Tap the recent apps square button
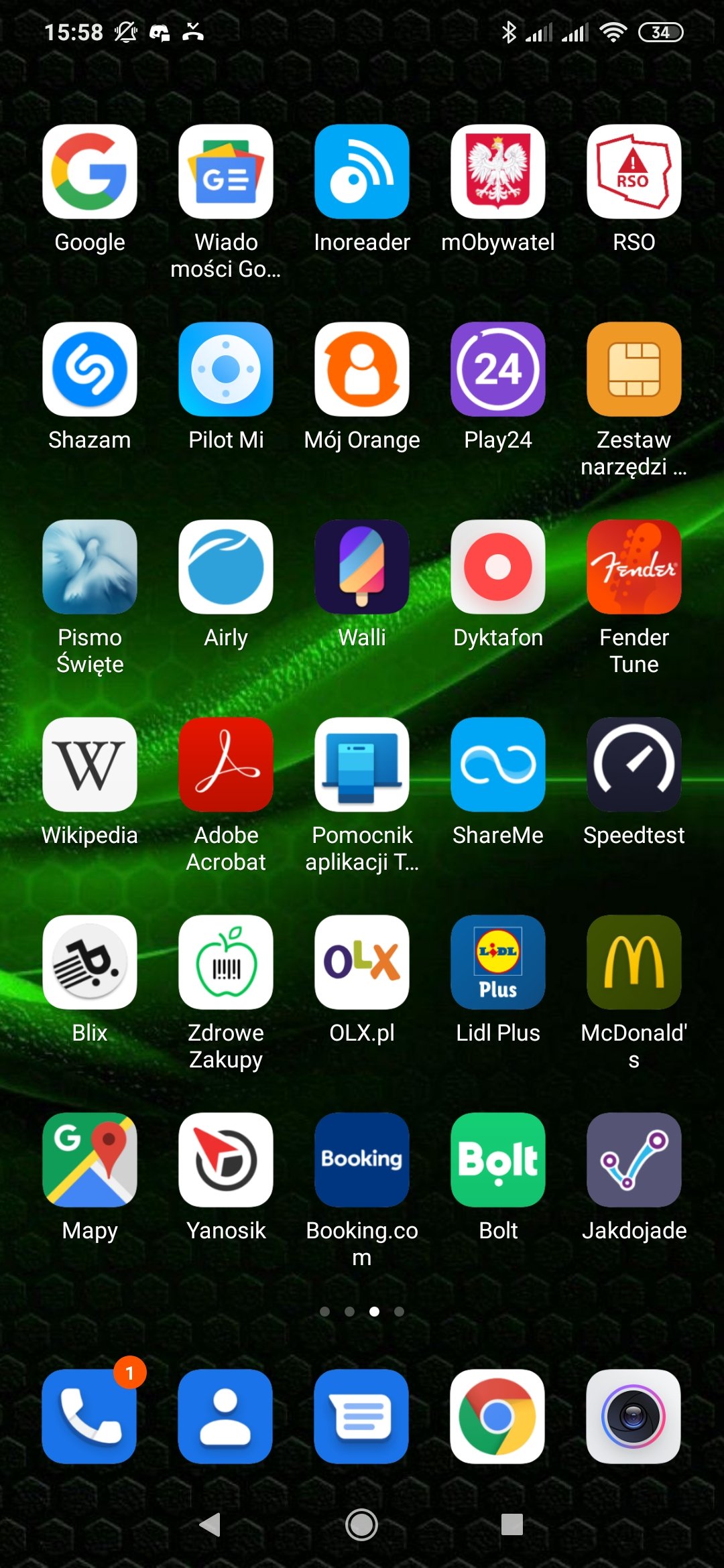 point(512,1524)
